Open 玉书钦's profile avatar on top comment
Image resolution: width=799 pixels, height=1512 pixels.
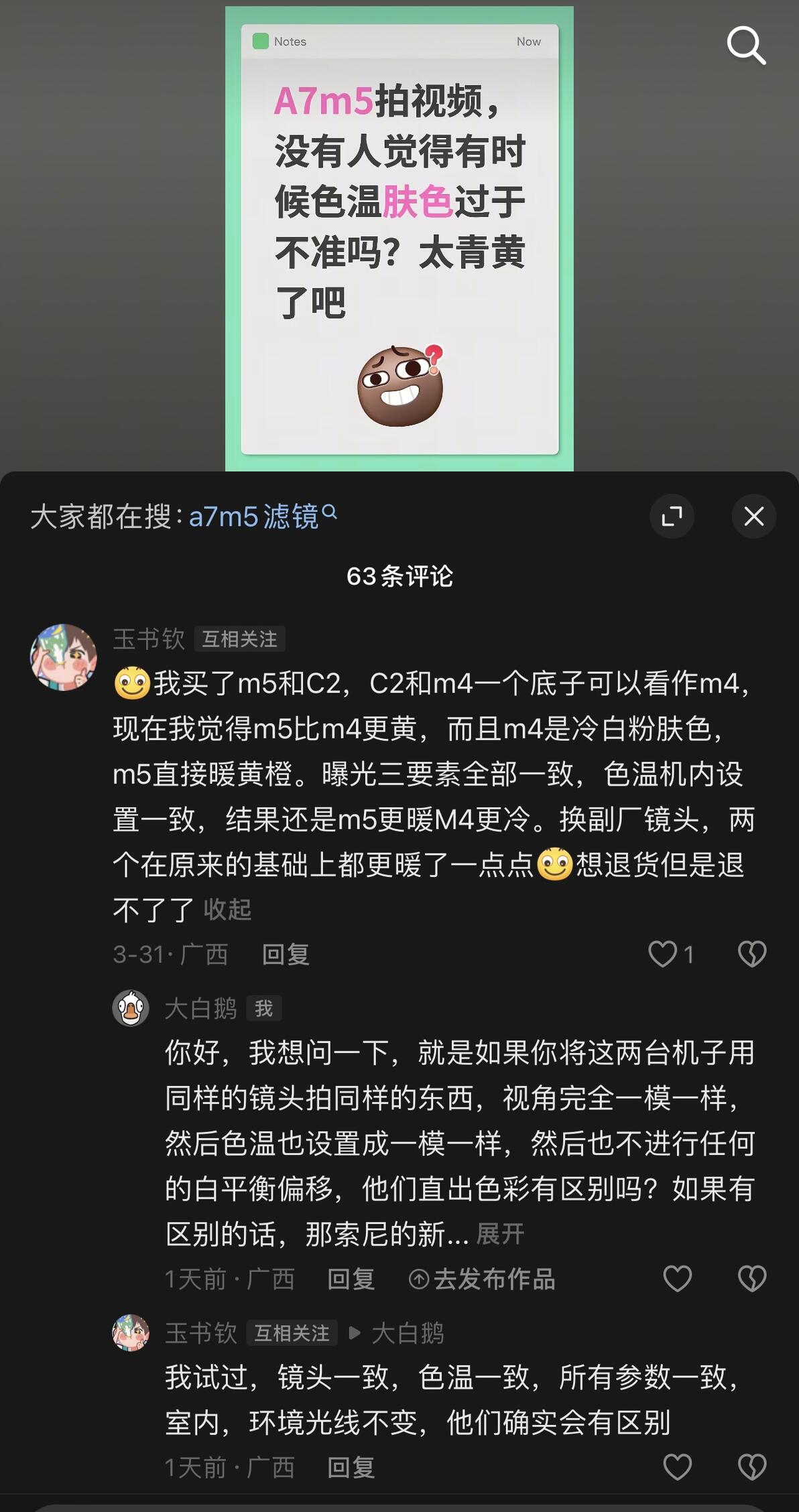pos(64,657)
